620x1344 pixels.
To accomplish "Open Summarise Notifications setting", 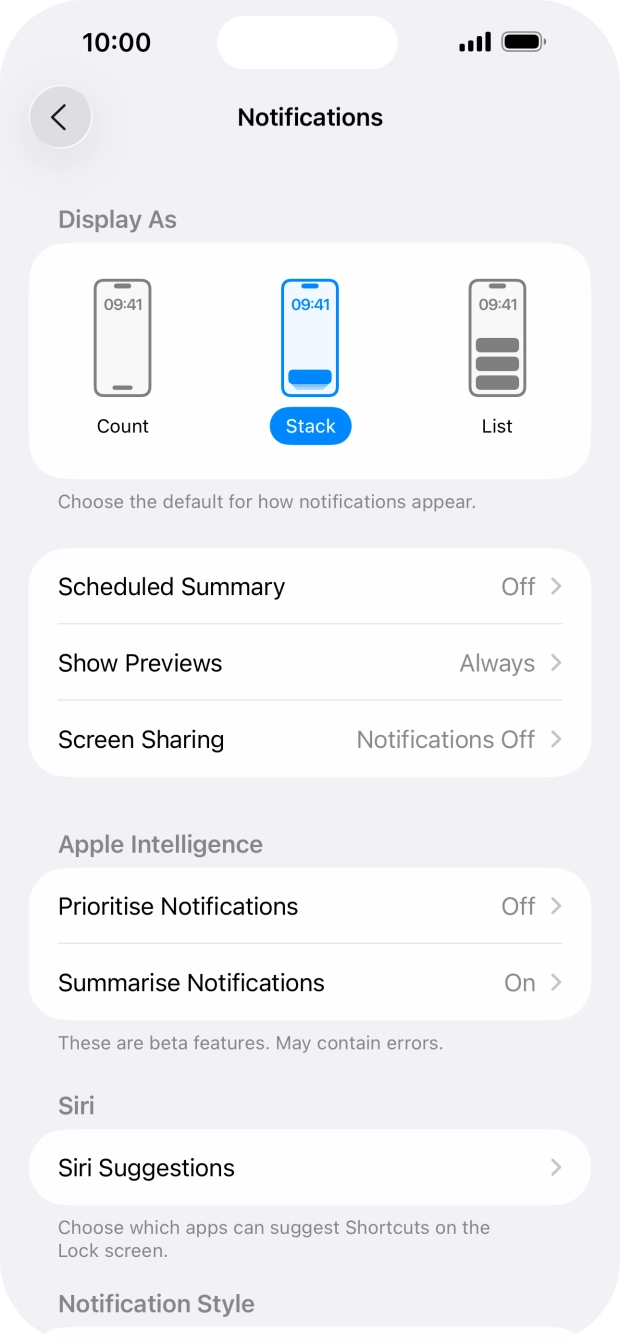I will pos(310,983).
